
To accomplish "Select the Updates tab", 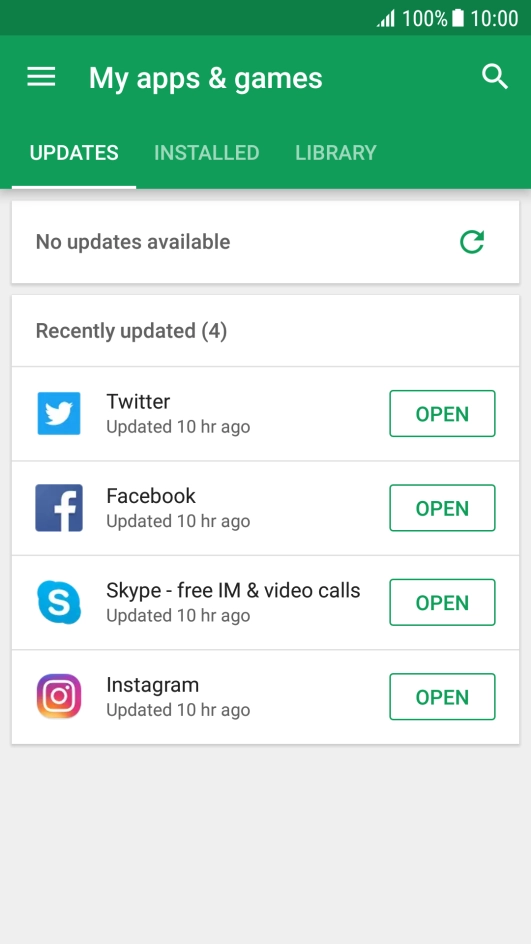I will 74,152.
